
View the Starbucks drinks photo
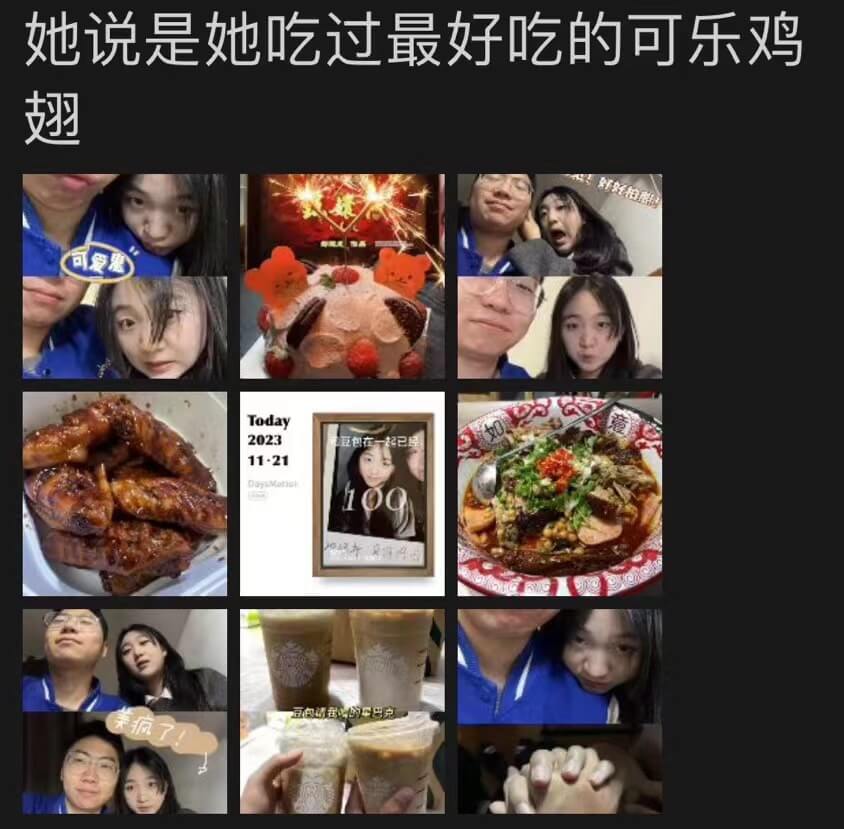tap(342, 711)
